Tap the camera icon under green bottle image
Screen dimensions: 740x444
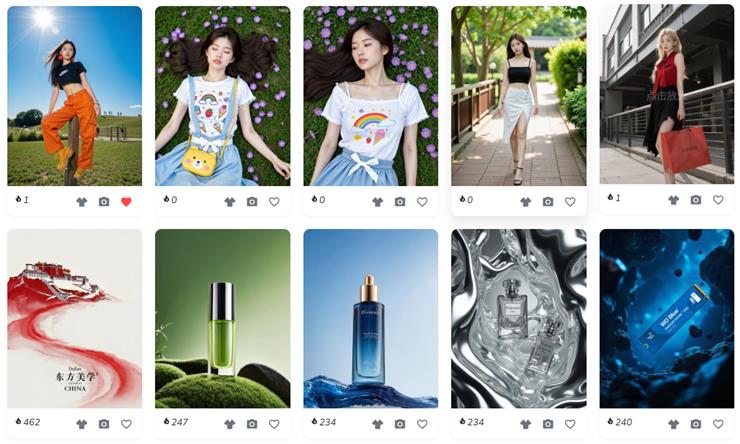pyautogui.click(x=252, y=424)
